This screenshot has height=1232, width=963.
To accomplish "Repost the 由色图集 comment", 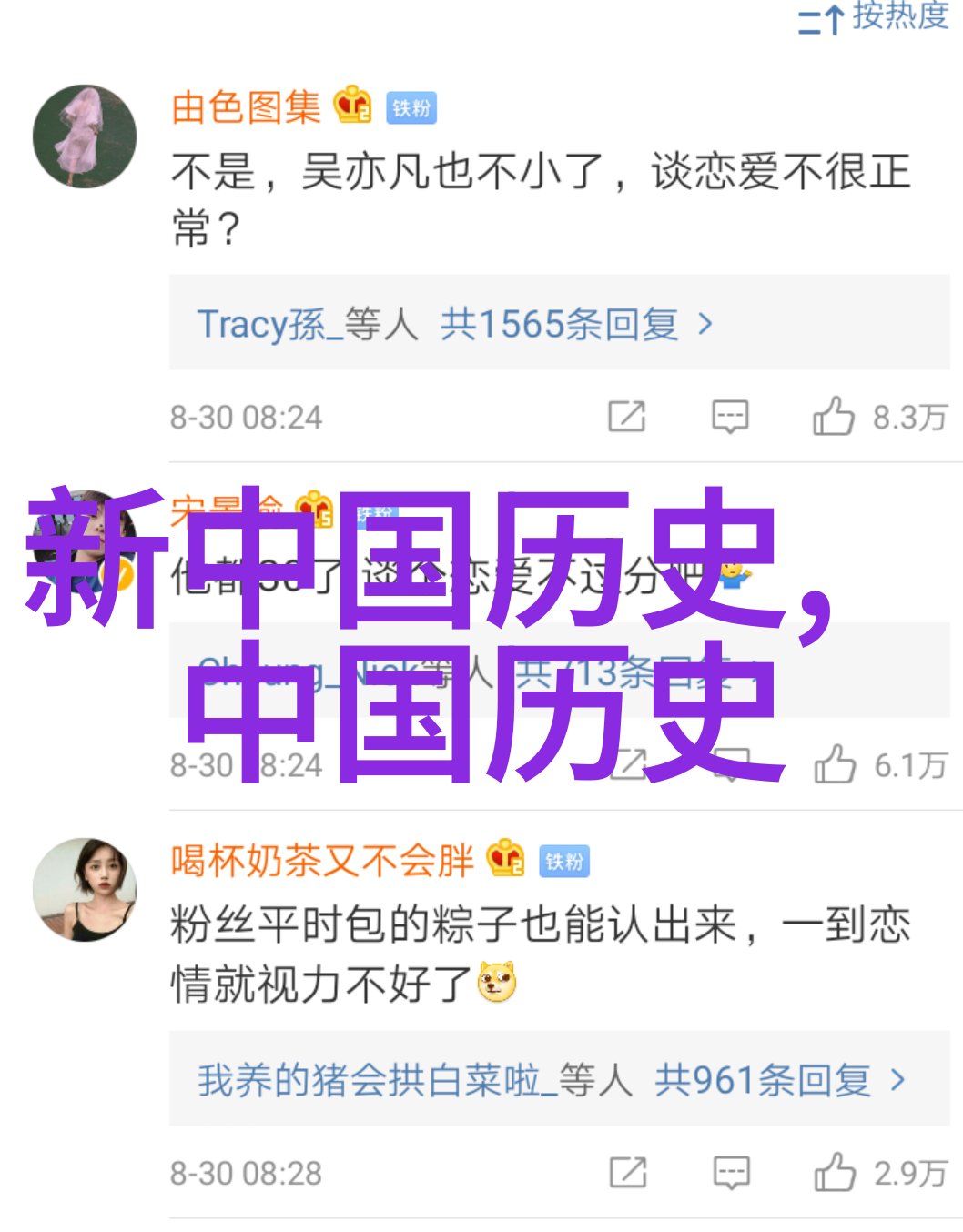I will click(x=627, y=417).
